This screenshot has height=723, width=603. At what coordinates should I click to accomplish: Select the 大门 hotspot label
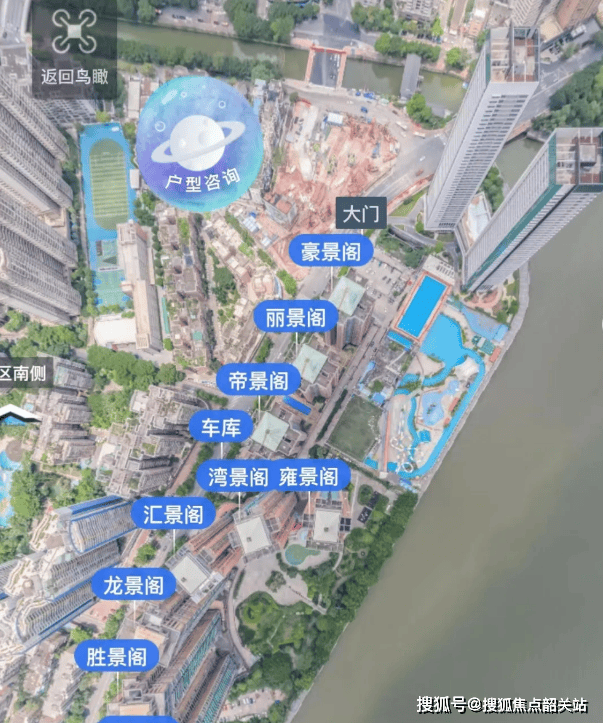tap(359, 213)
